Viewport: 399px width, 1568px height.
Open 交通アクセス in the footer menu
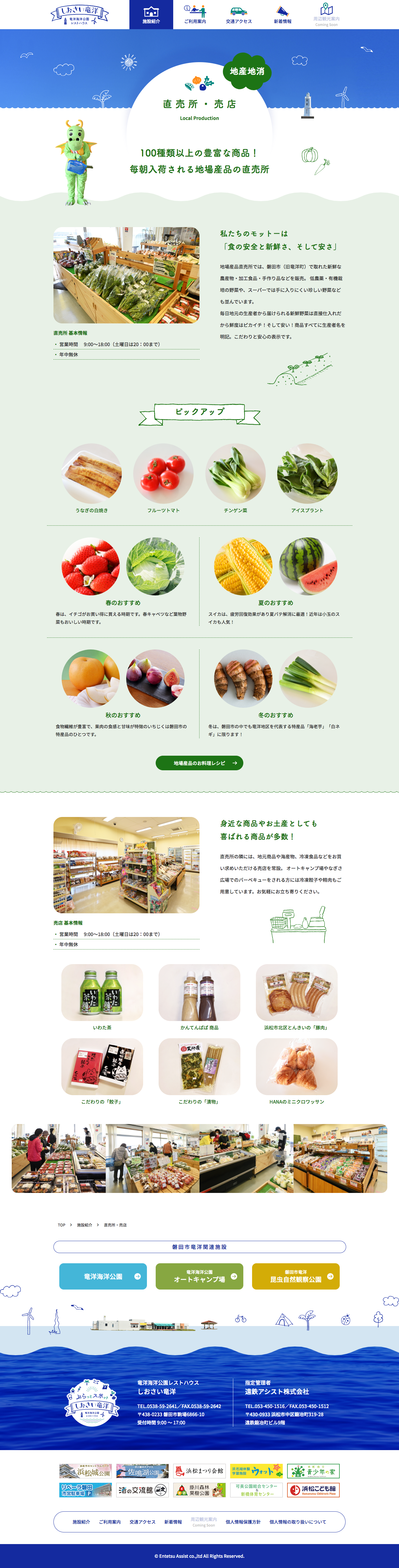(142, 1522)
